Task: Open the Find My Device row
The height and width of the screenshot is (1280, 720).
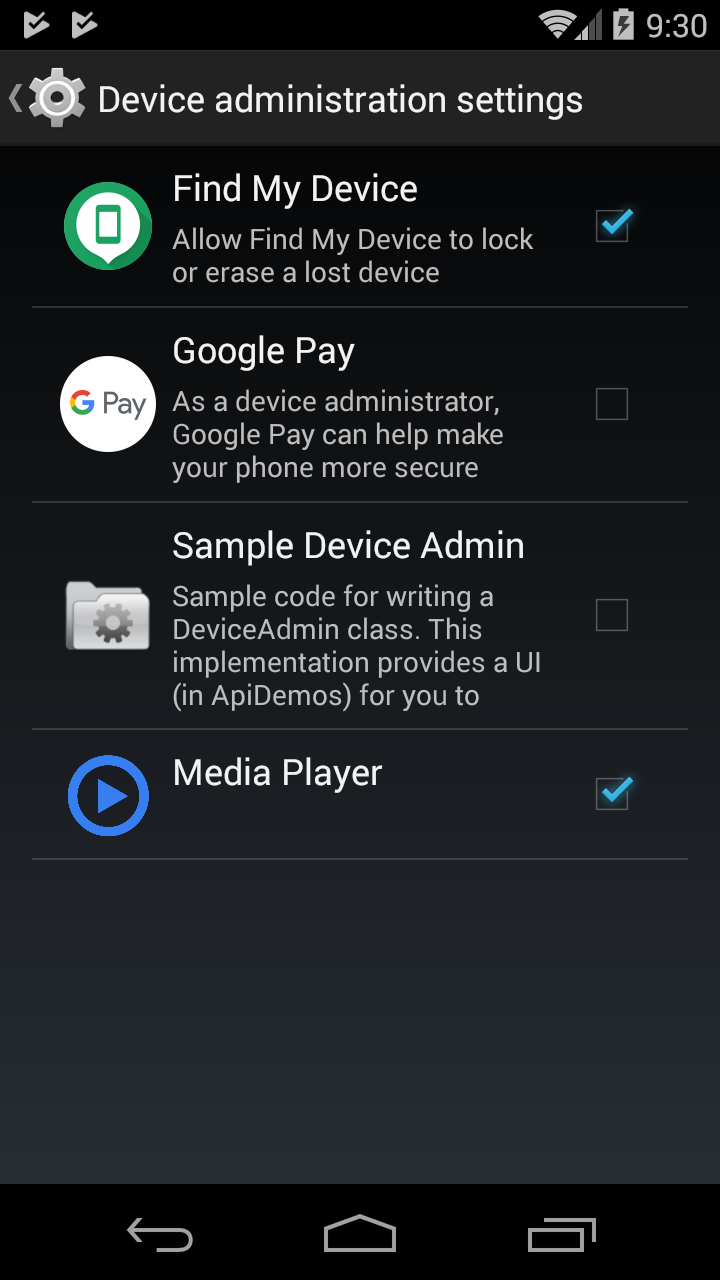Action: [x=350, y=228]
